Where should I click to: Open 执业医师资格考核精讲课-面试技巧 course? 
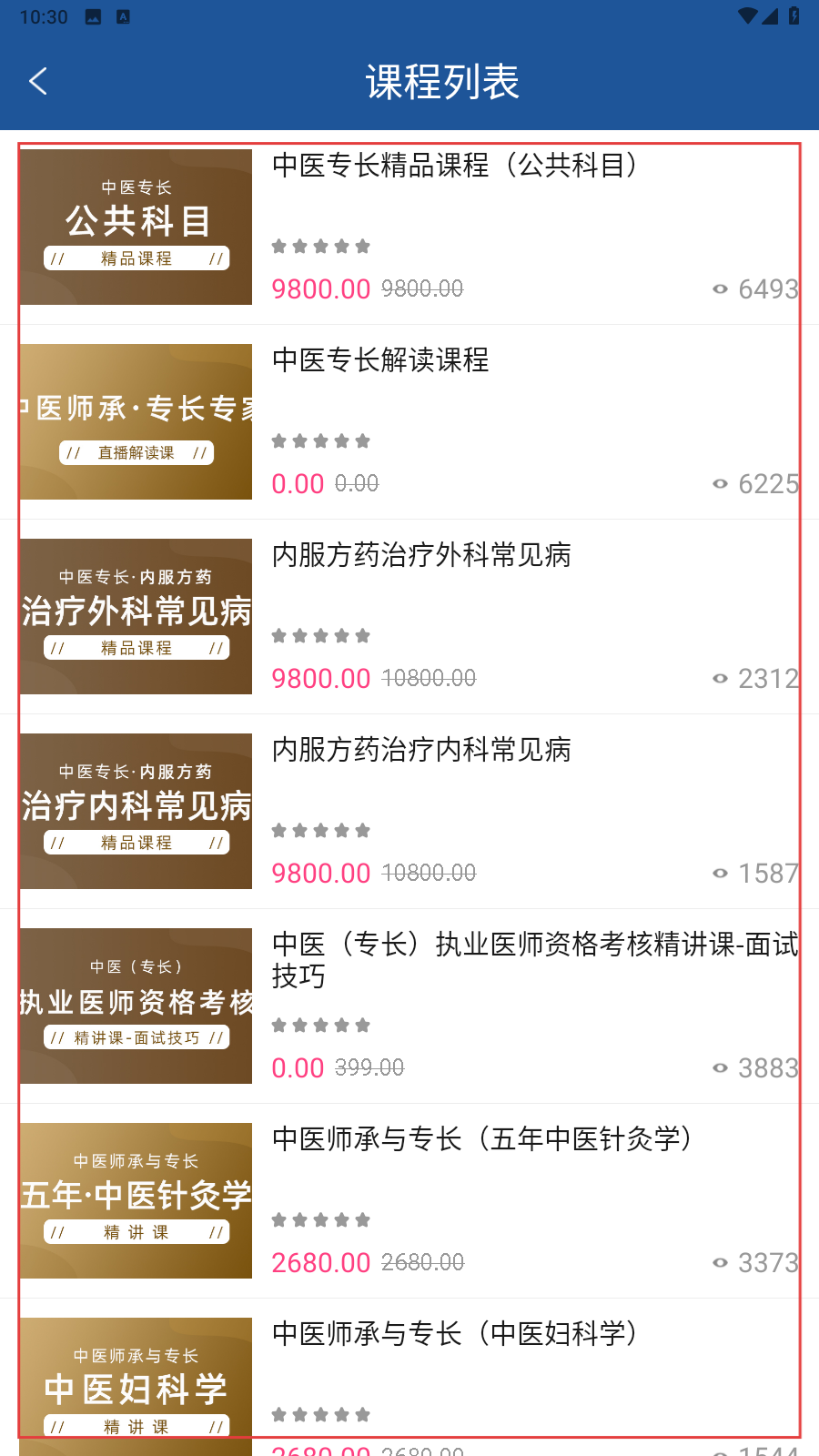(534, 959)
